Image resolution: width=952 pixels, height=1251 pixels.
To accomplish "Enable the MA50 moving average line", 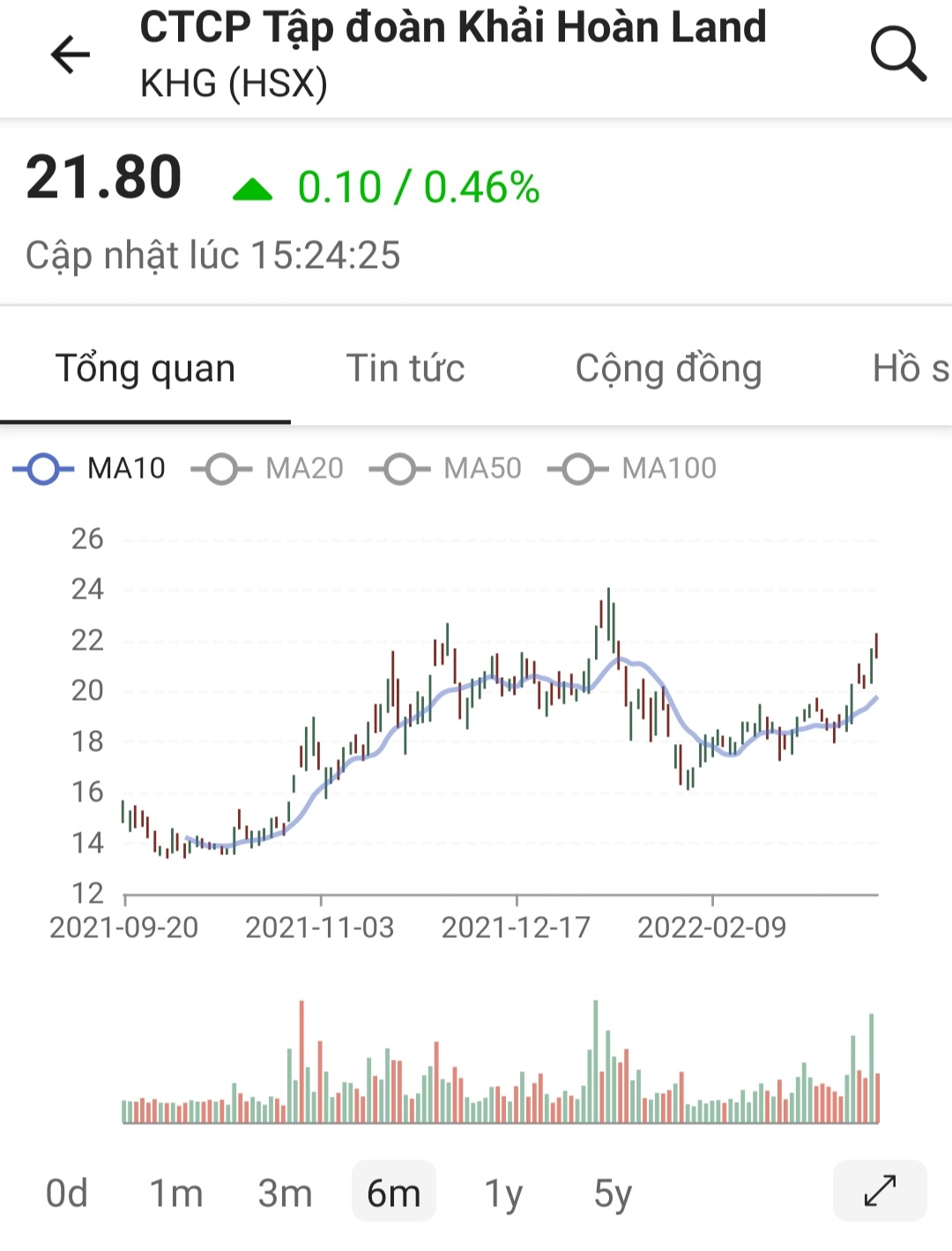I will [446, 468].
